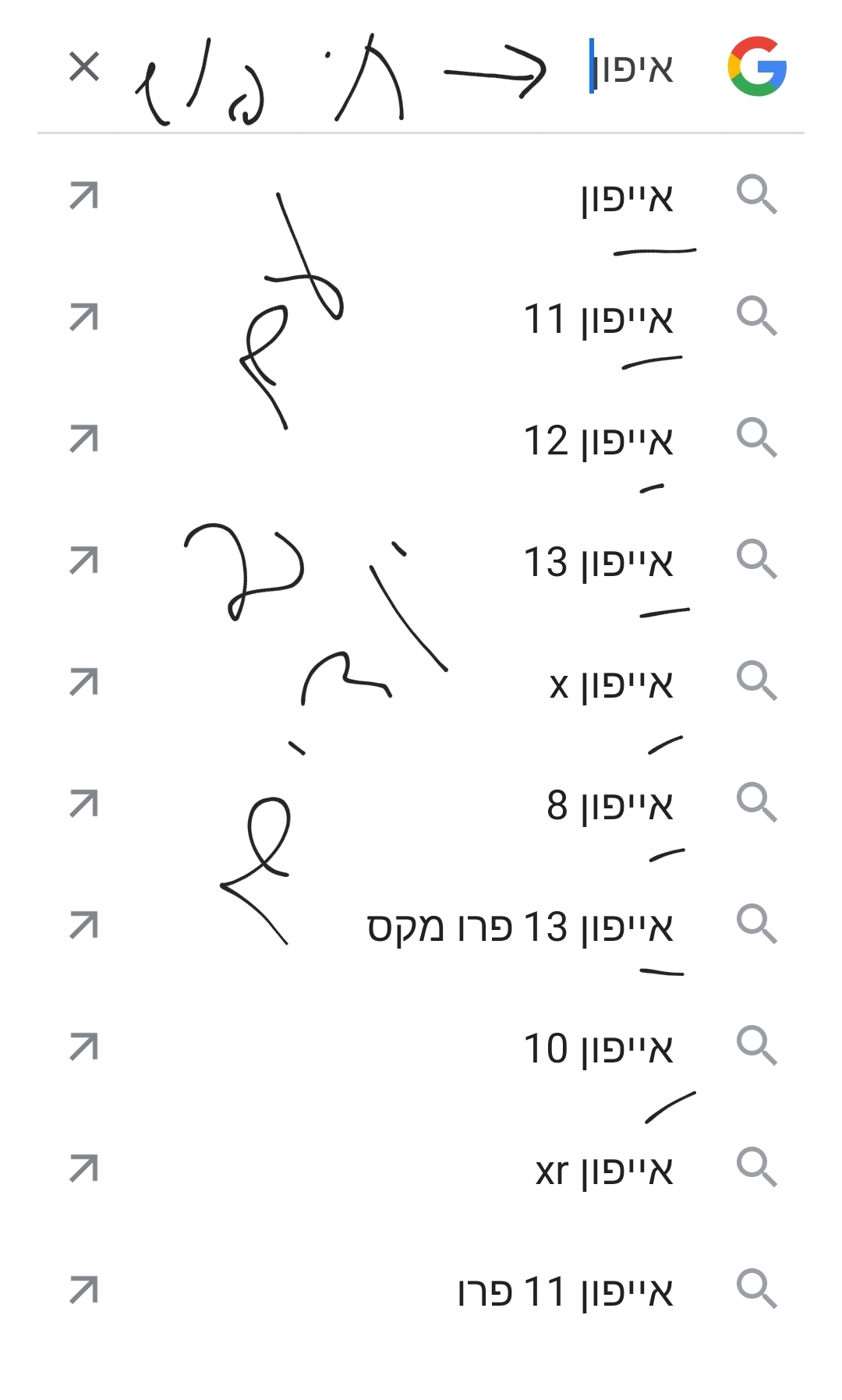This screenshot has width=842, height=1400.
Task: Tap the query-refine arrow next to אייפון
Action: click(x=83, y=197)
